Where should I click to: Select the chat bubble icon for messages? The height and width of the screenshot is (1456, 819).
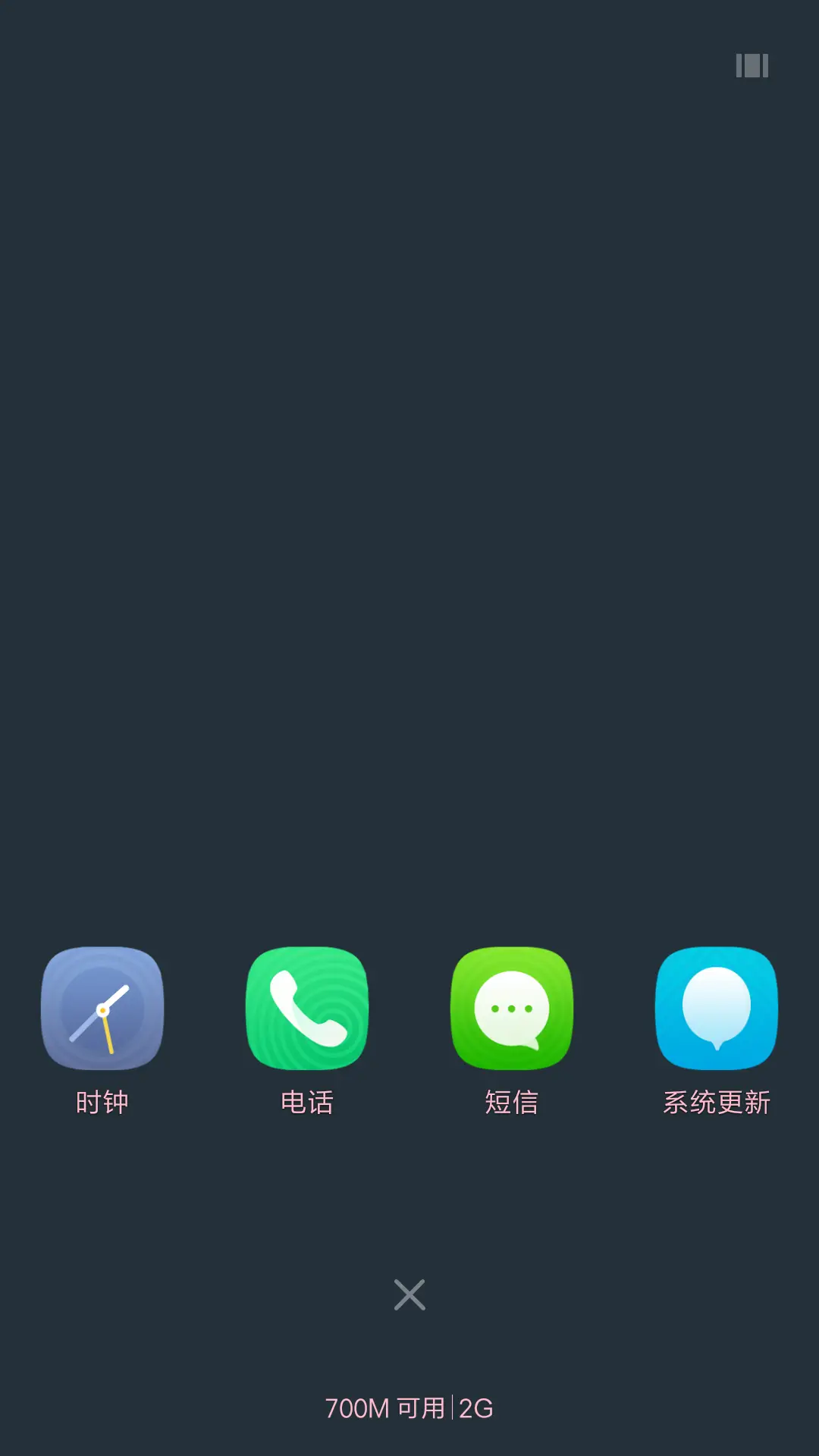point(512,1009)
